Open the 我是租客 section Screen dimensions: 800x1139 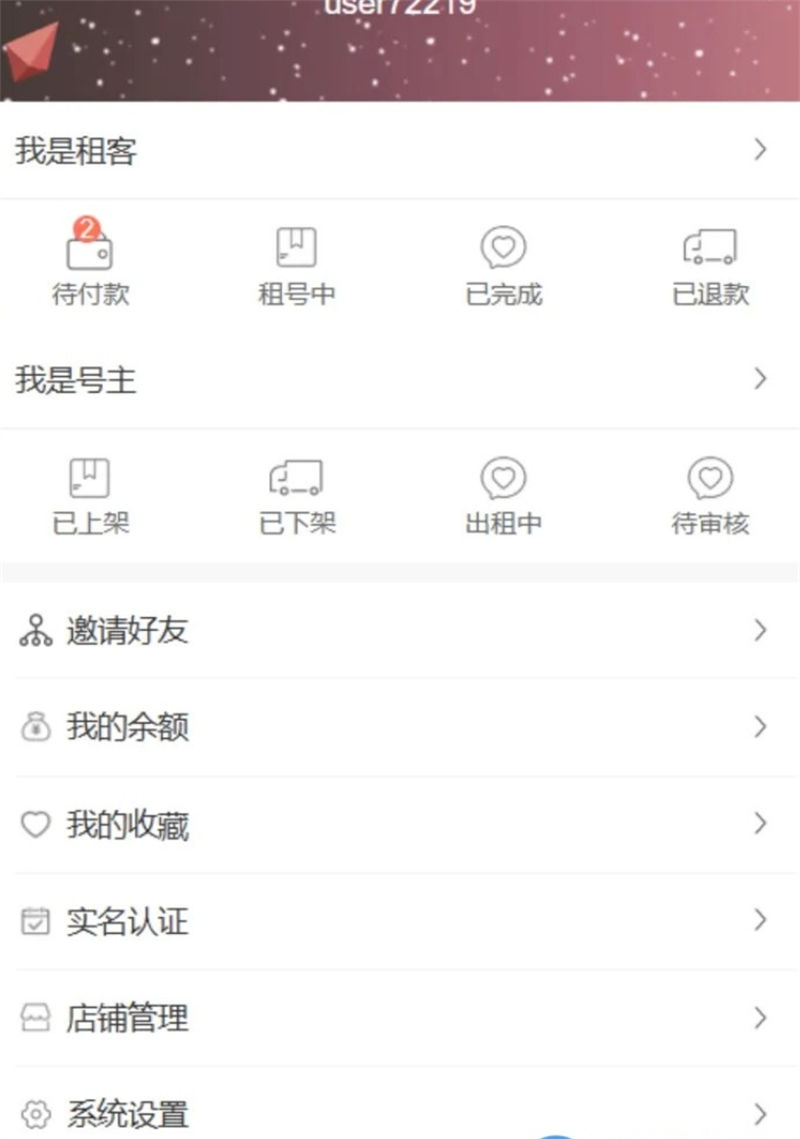(400, 151)
